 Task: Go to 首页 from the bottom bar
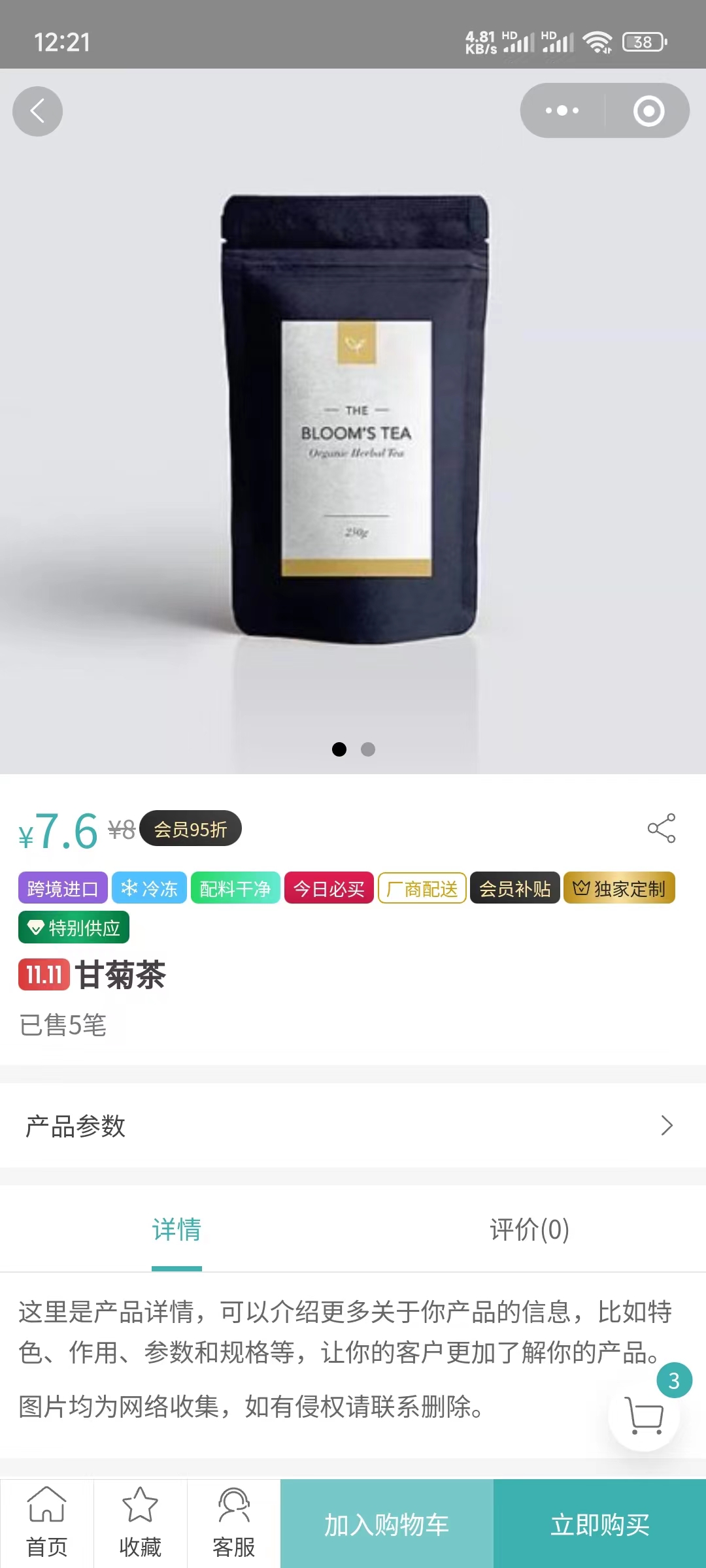[47, 1524]
